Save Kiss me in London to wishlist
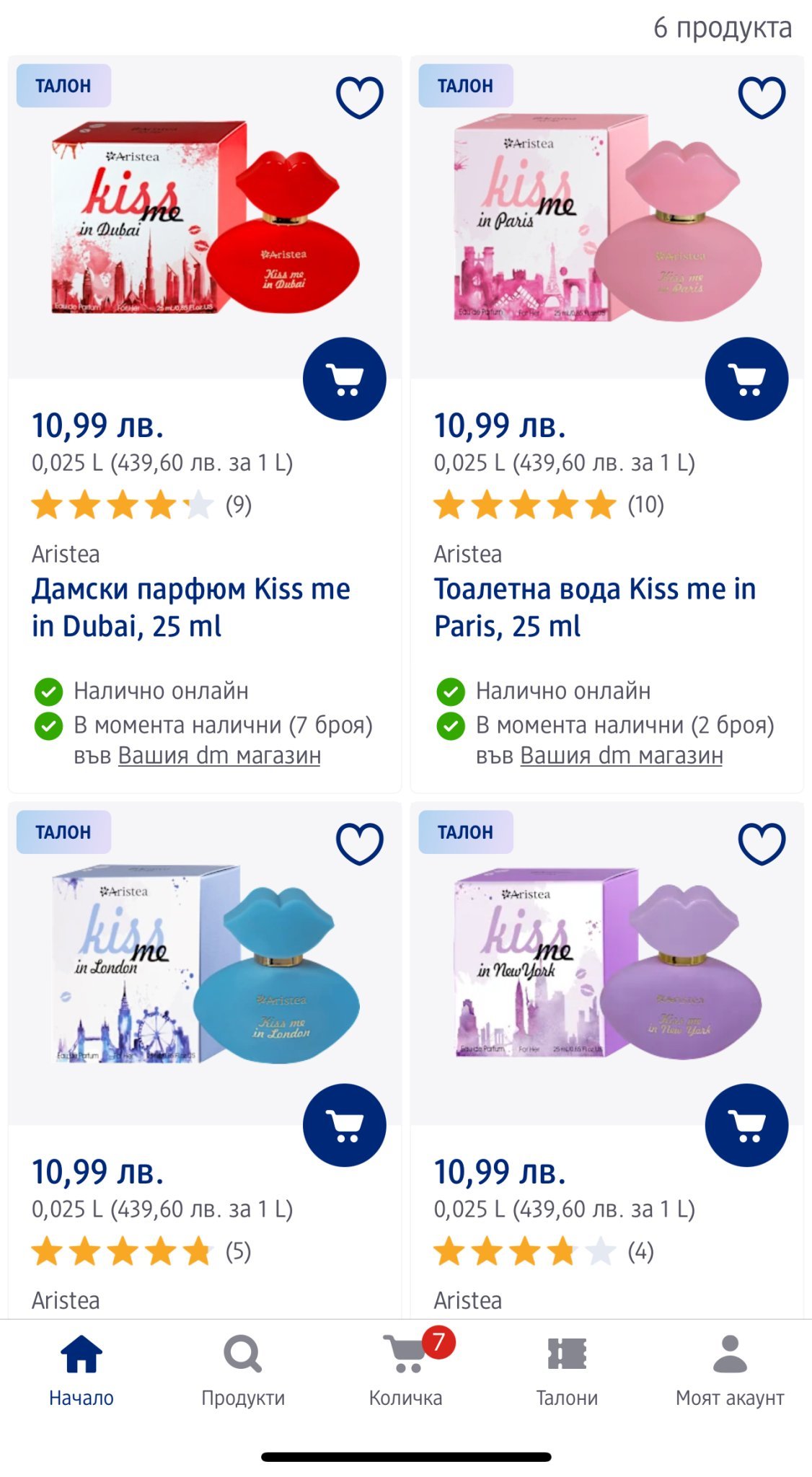Image resolution: width=812 pixels, height=1477 pixels. (x=359, y=843)
